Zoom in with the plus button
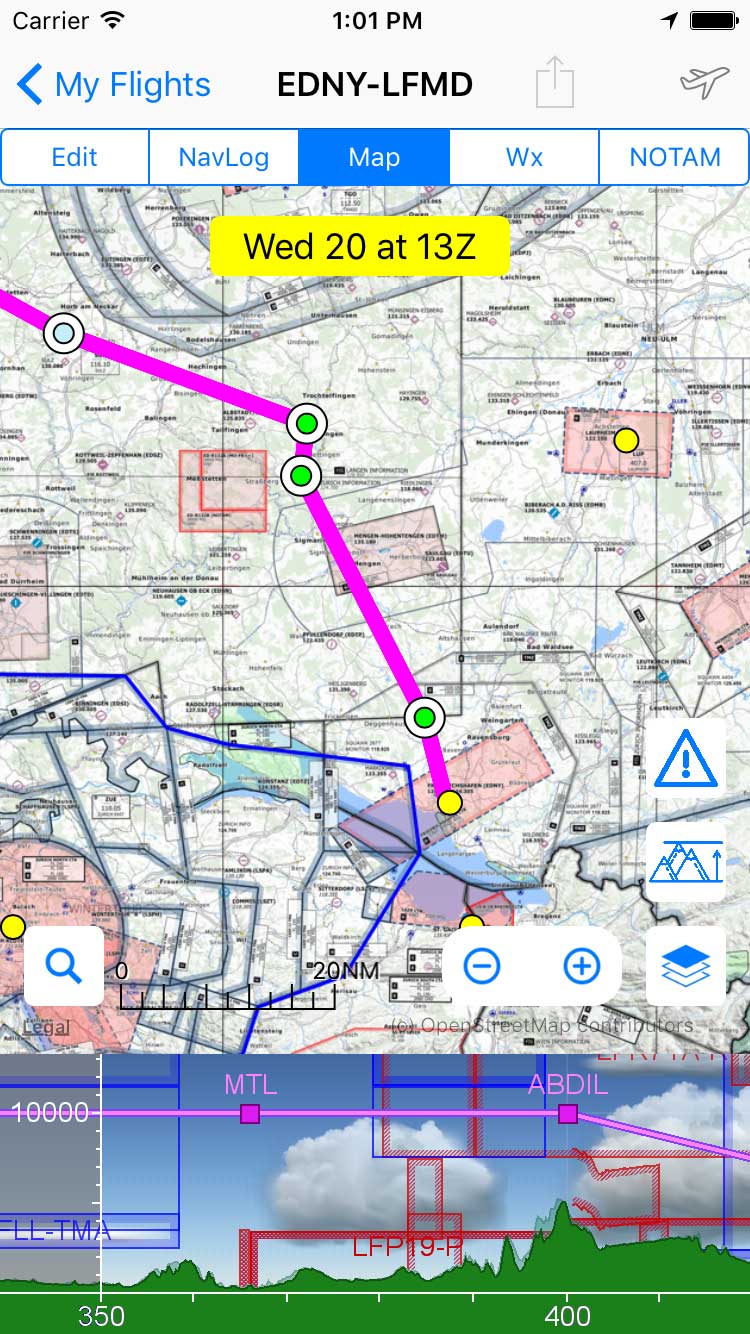 [582, 966]
